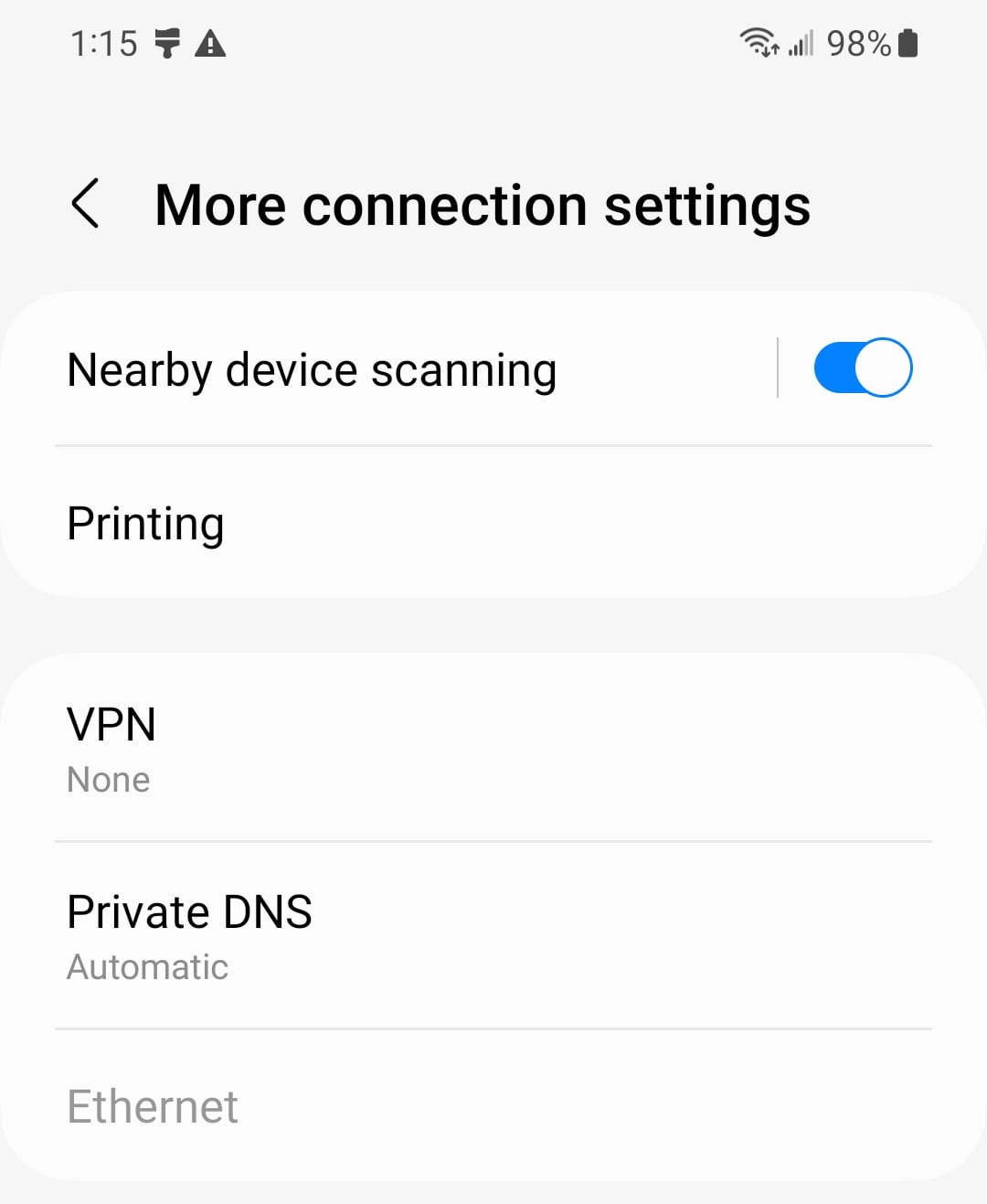Tap "None" under VPN
The image size is (987, 1204).
click(108, 779)
